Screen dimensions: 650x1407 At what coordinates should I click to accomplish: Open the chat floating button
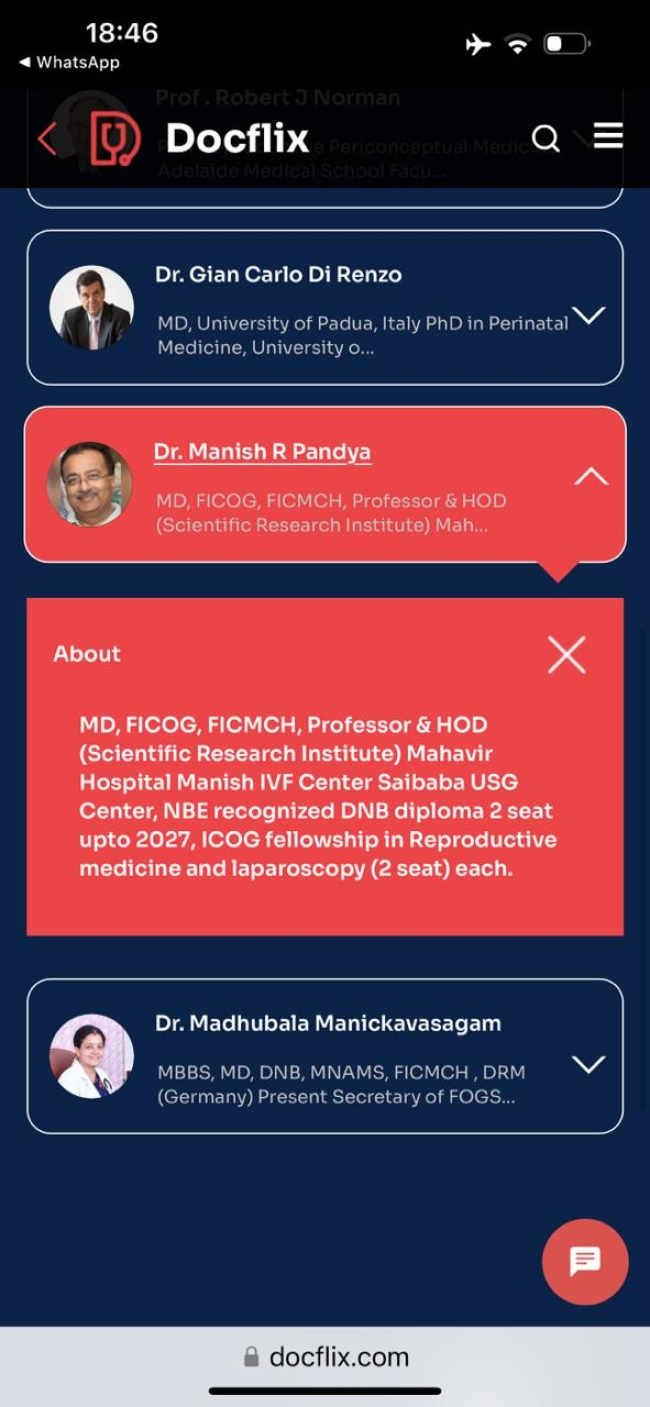pos(585,1261)
